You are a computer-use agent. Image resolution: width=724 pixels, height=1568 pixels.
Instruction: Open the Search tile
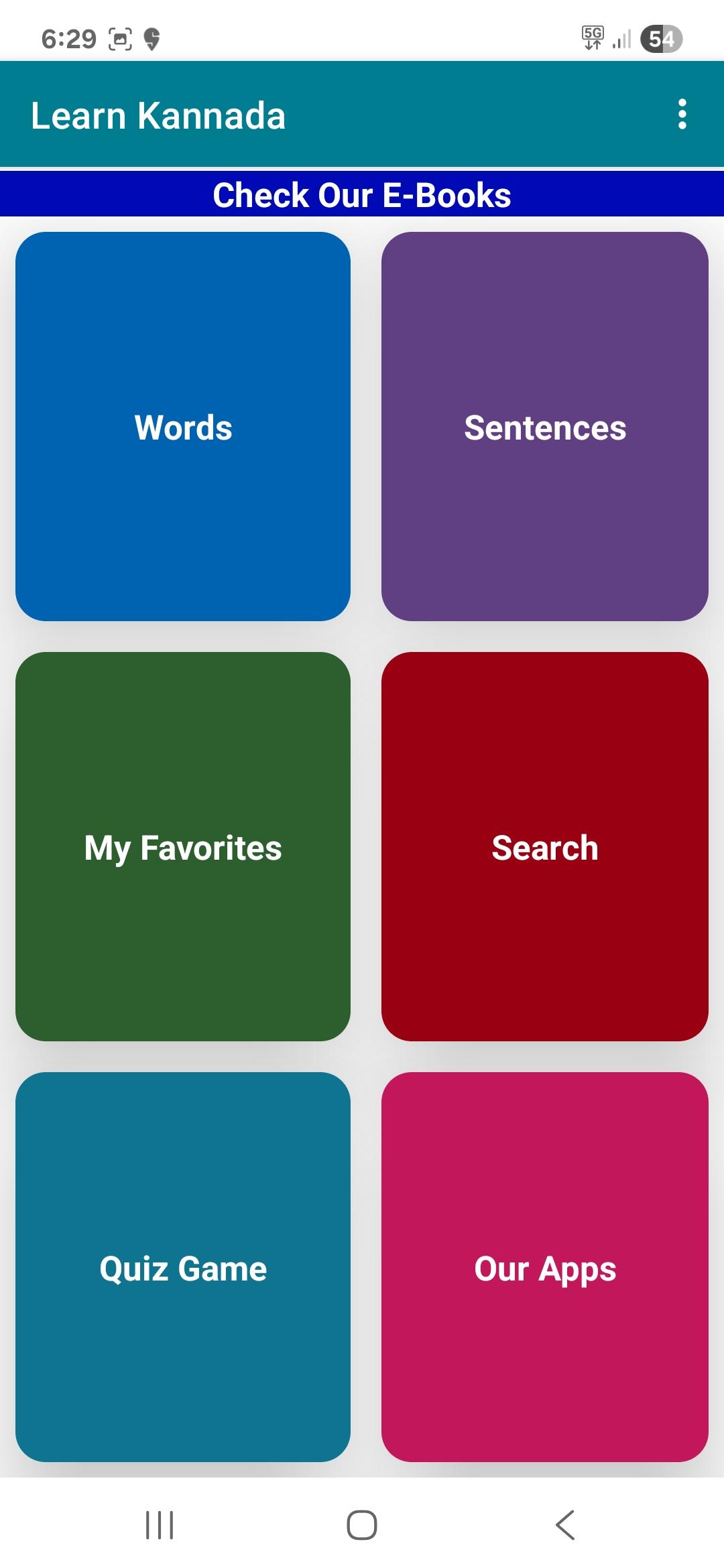(545, 846)
